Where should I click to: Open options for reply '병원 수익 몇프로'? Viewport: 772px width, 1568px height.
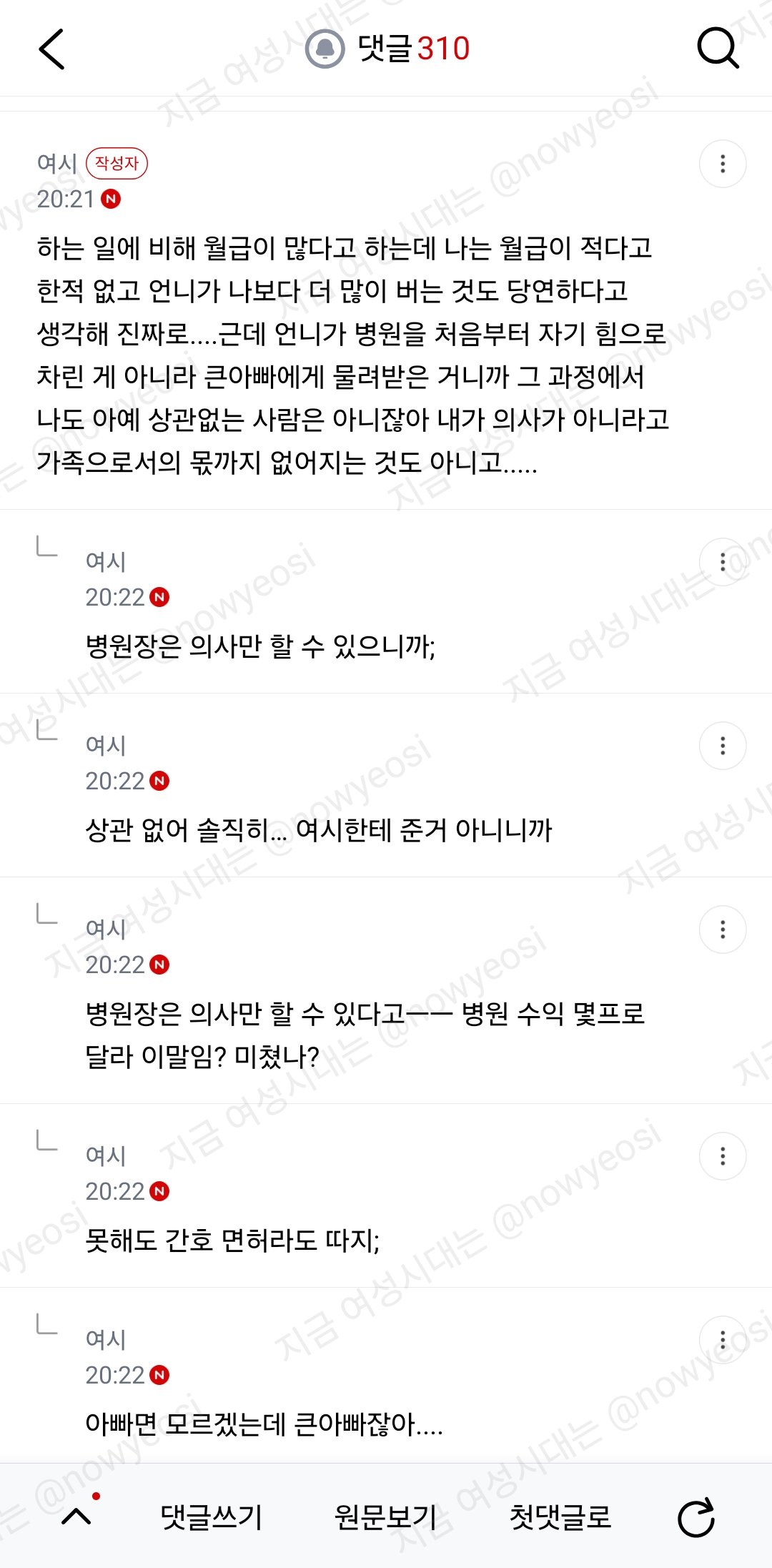723,930
